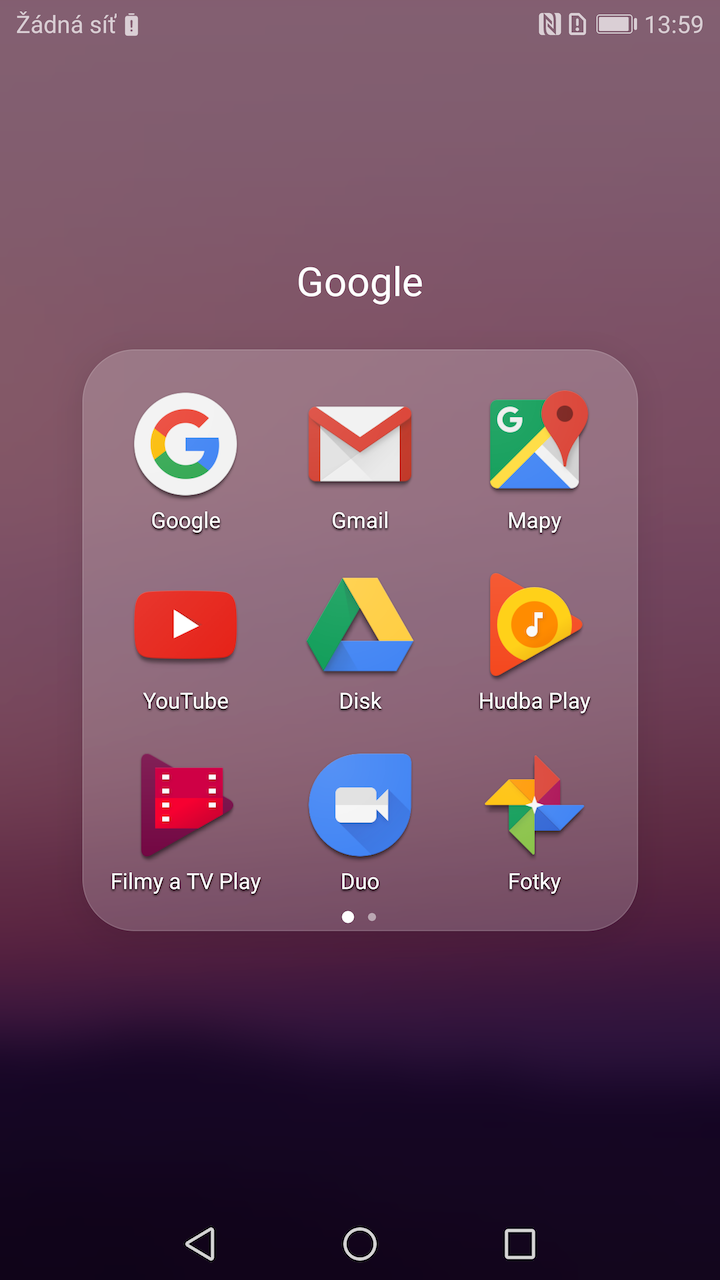The width and height of the screenshot is (720, 1280).
Task: Open Disk (Google Drive)
Action: 360,625
